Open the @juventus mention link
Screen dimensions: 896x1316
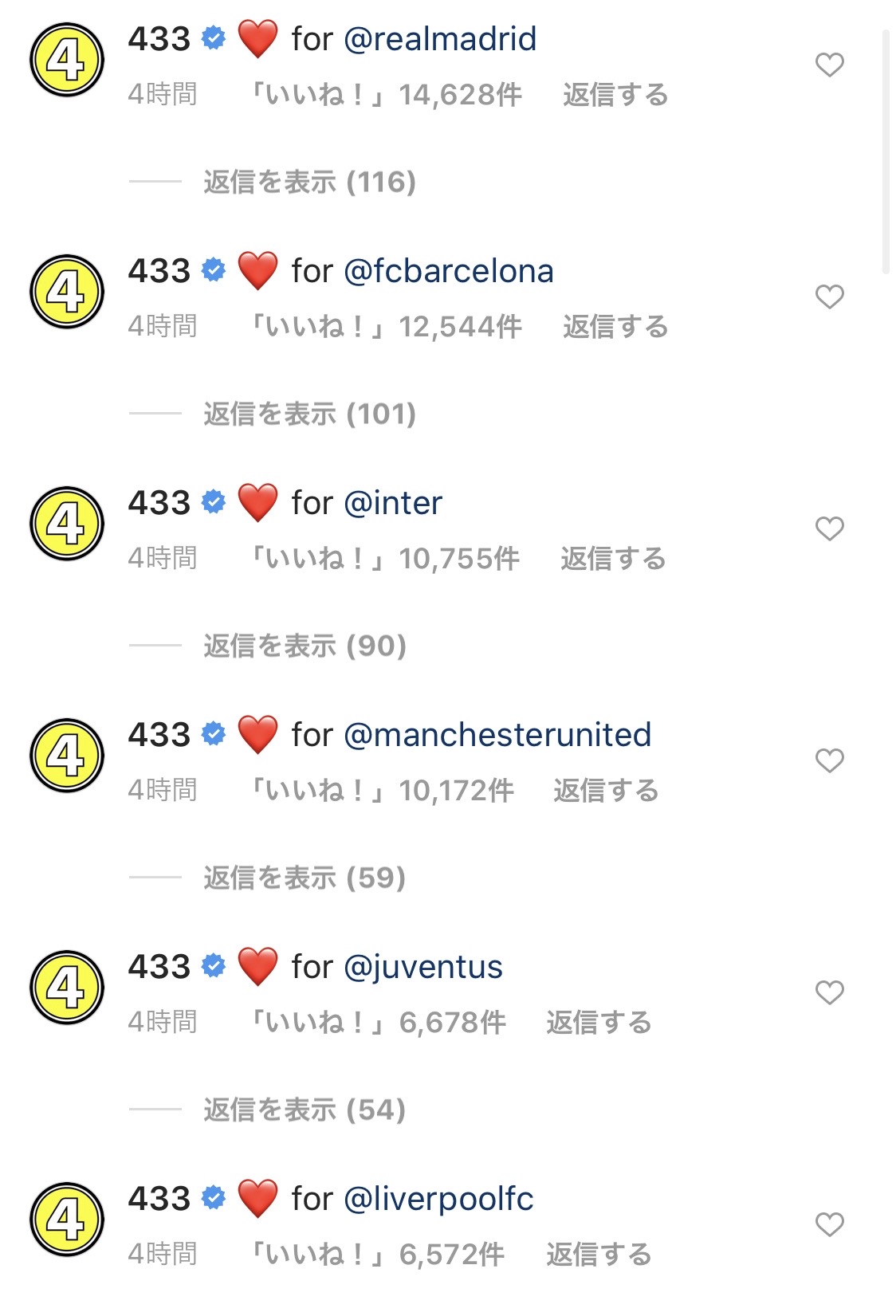(423, 968)
